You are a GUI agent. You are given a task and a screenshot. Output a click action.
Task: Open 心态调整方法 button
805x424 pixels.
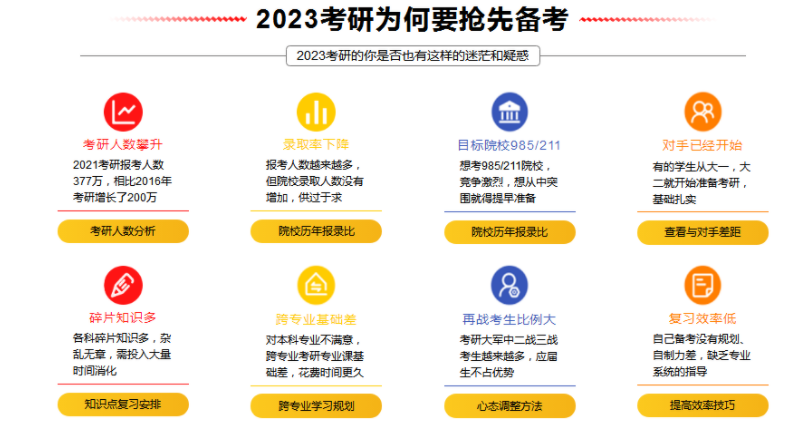[x=509, y=406]
